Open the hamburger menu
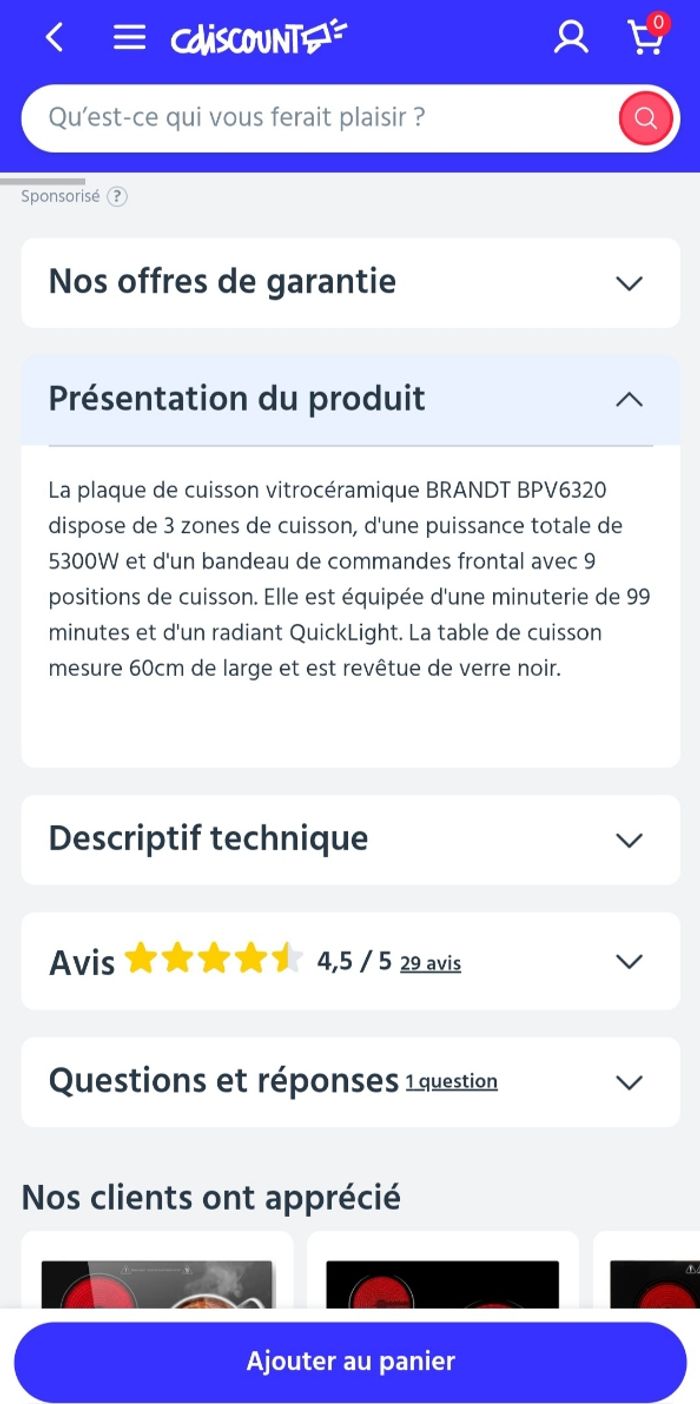700x1404 pixels. pos(129,38)
